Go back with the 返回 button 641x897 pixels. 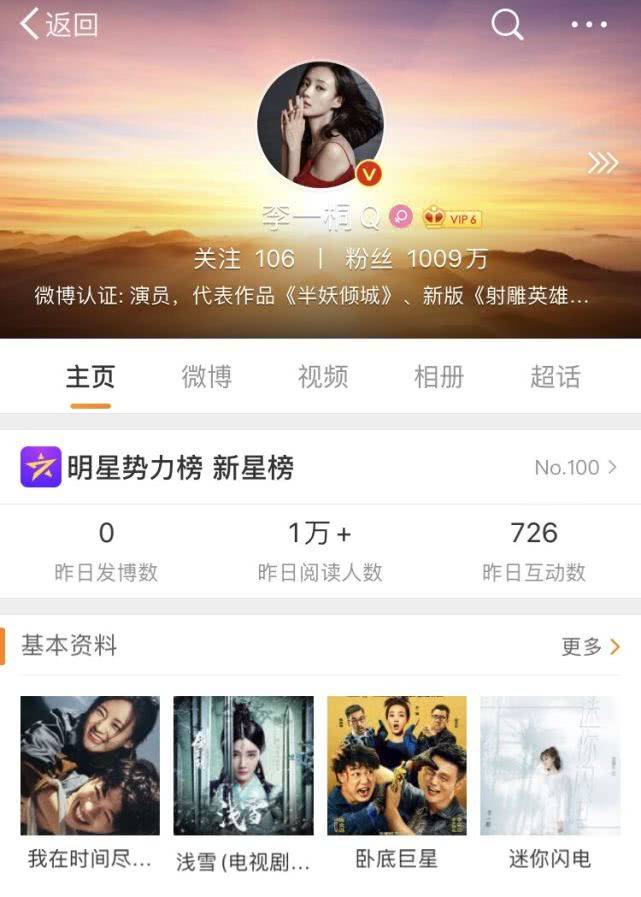(59, 25)
